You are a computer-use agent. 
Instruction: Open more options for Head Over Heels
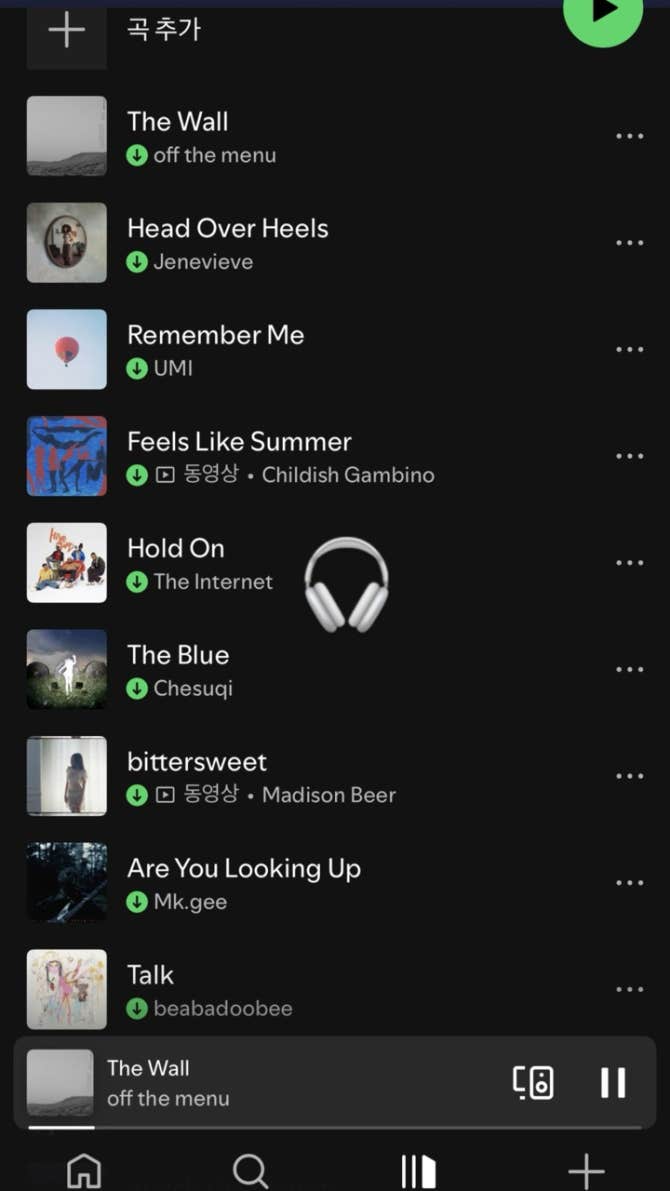click(x=629, y=243)
